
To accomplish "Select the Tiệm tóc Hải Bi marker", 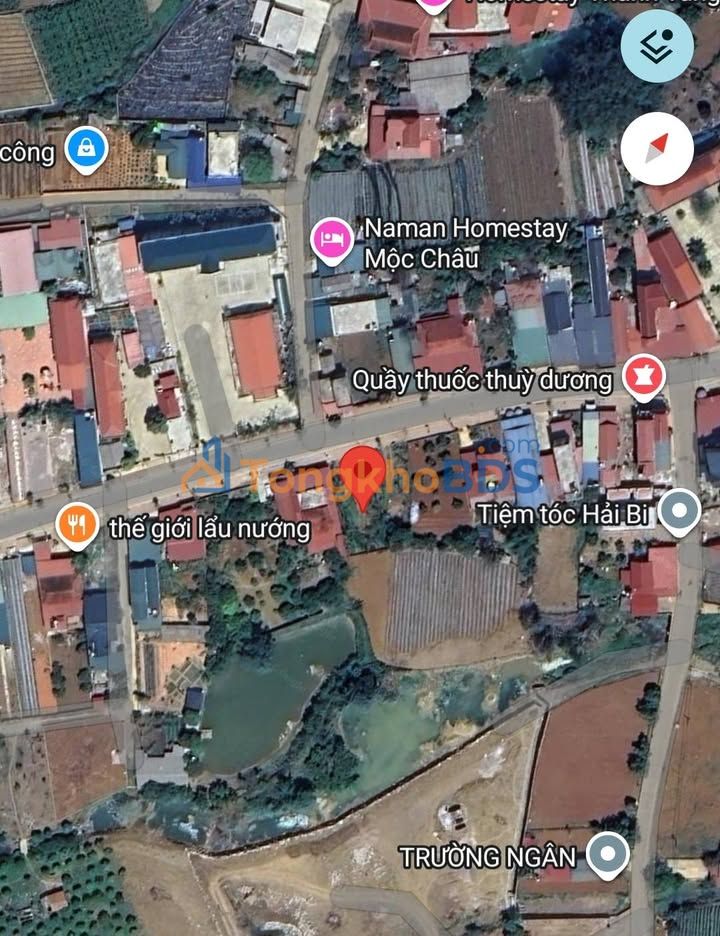I will (x=682, y=513).
